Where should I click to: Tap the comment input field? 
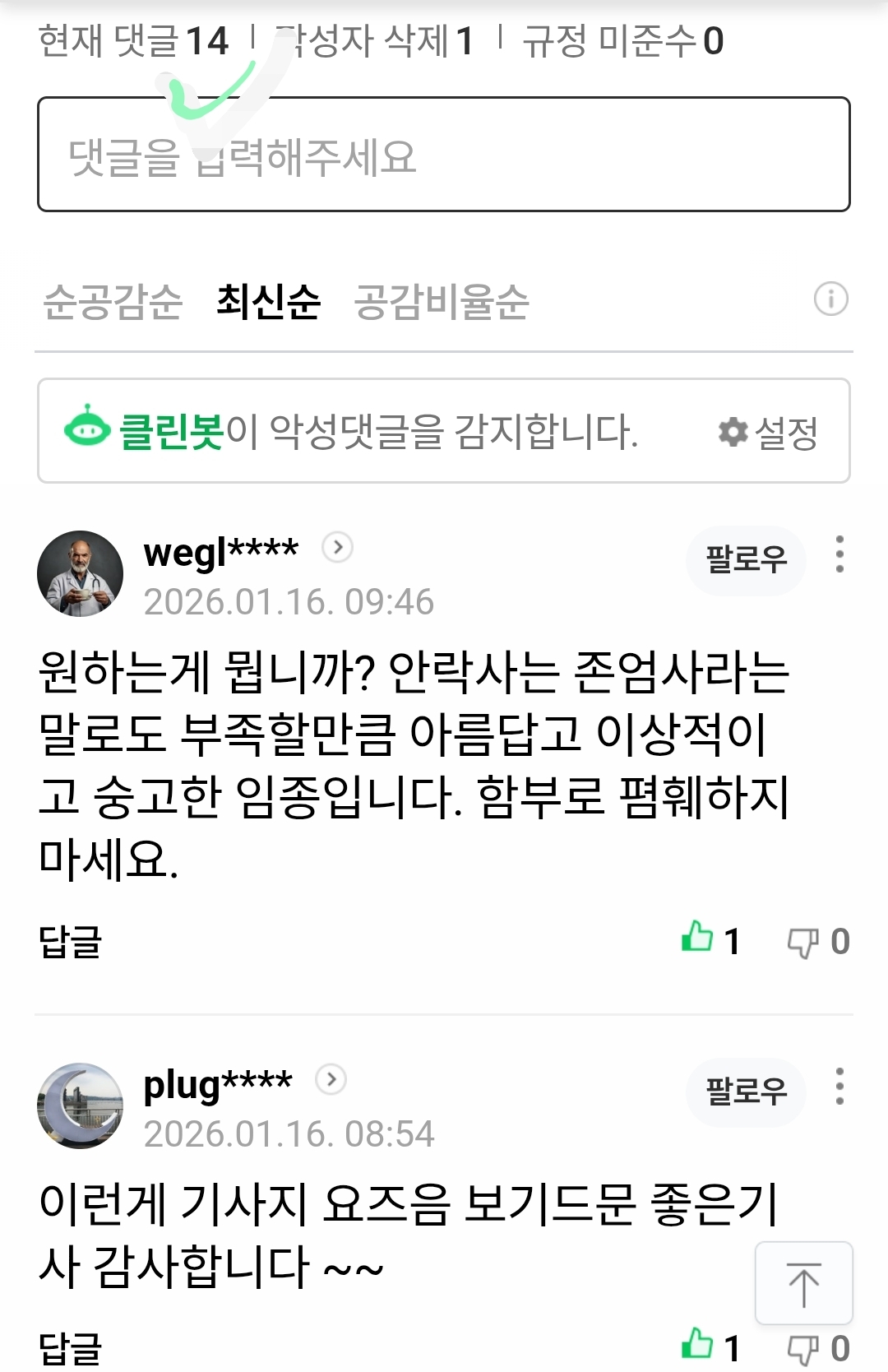(x=443, y=155)
